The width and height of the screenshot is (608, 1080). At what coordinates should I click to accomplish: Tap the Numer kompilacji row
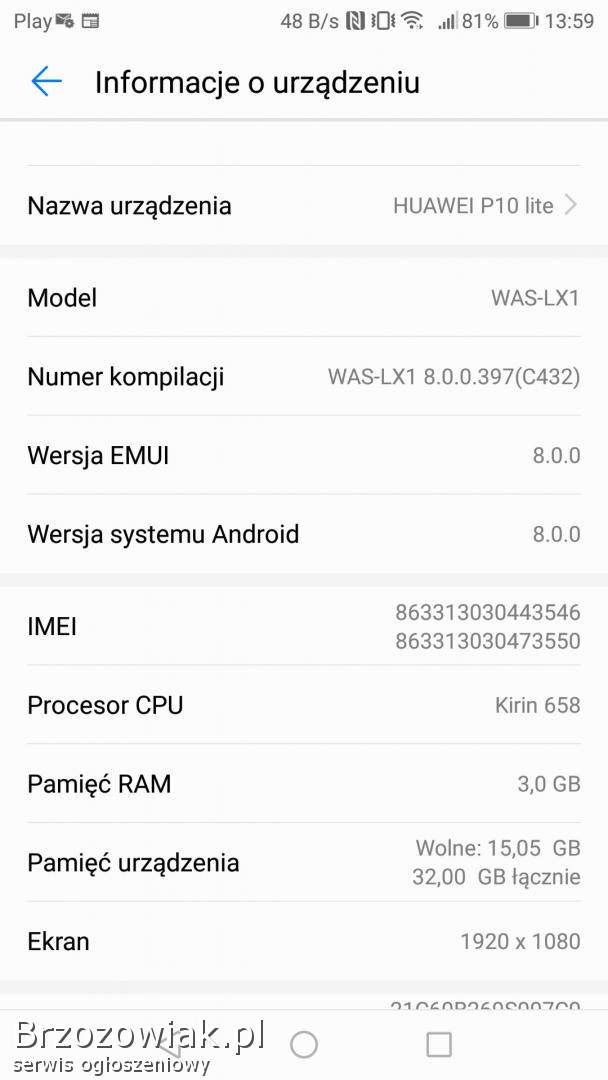[303, 376]
